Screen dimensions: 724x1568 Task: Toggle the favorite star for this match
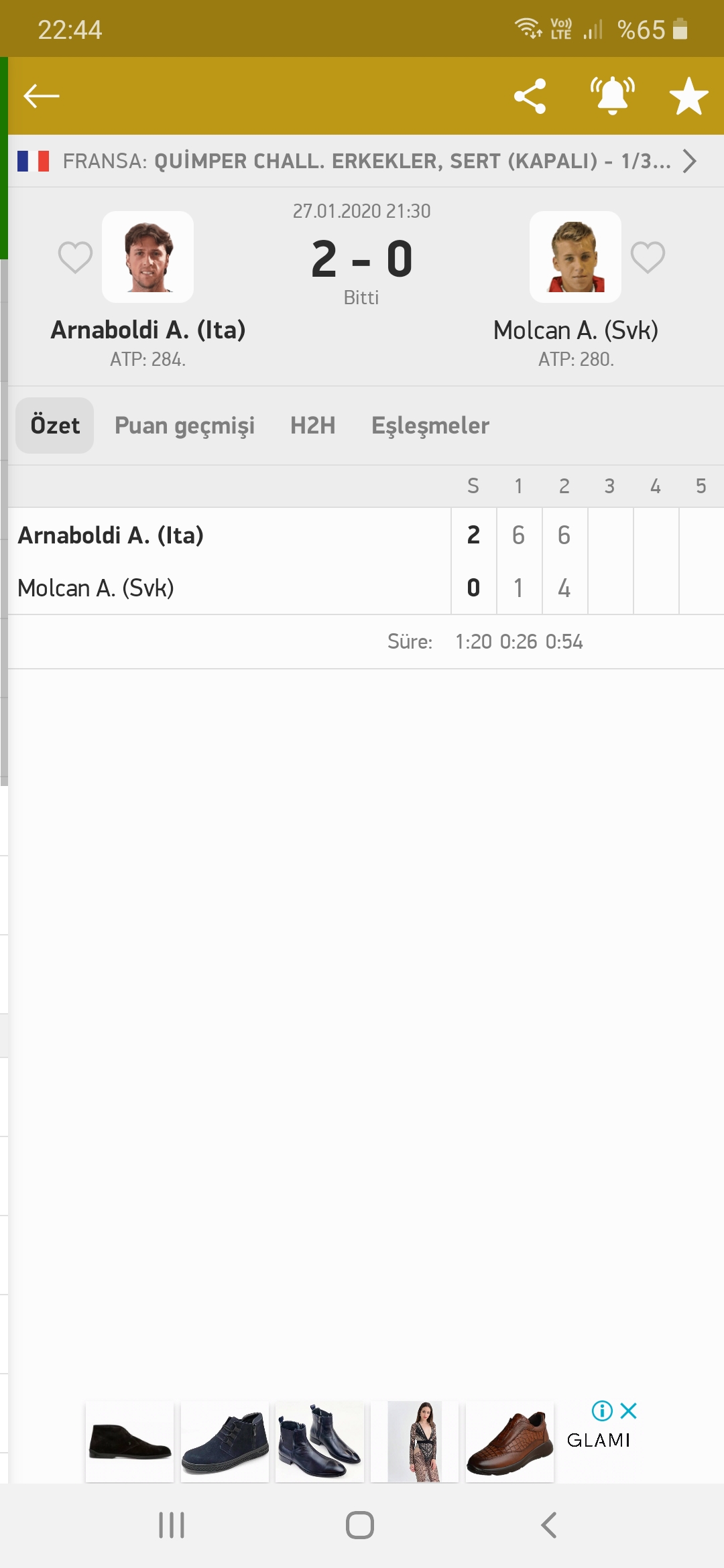[689, 96]
